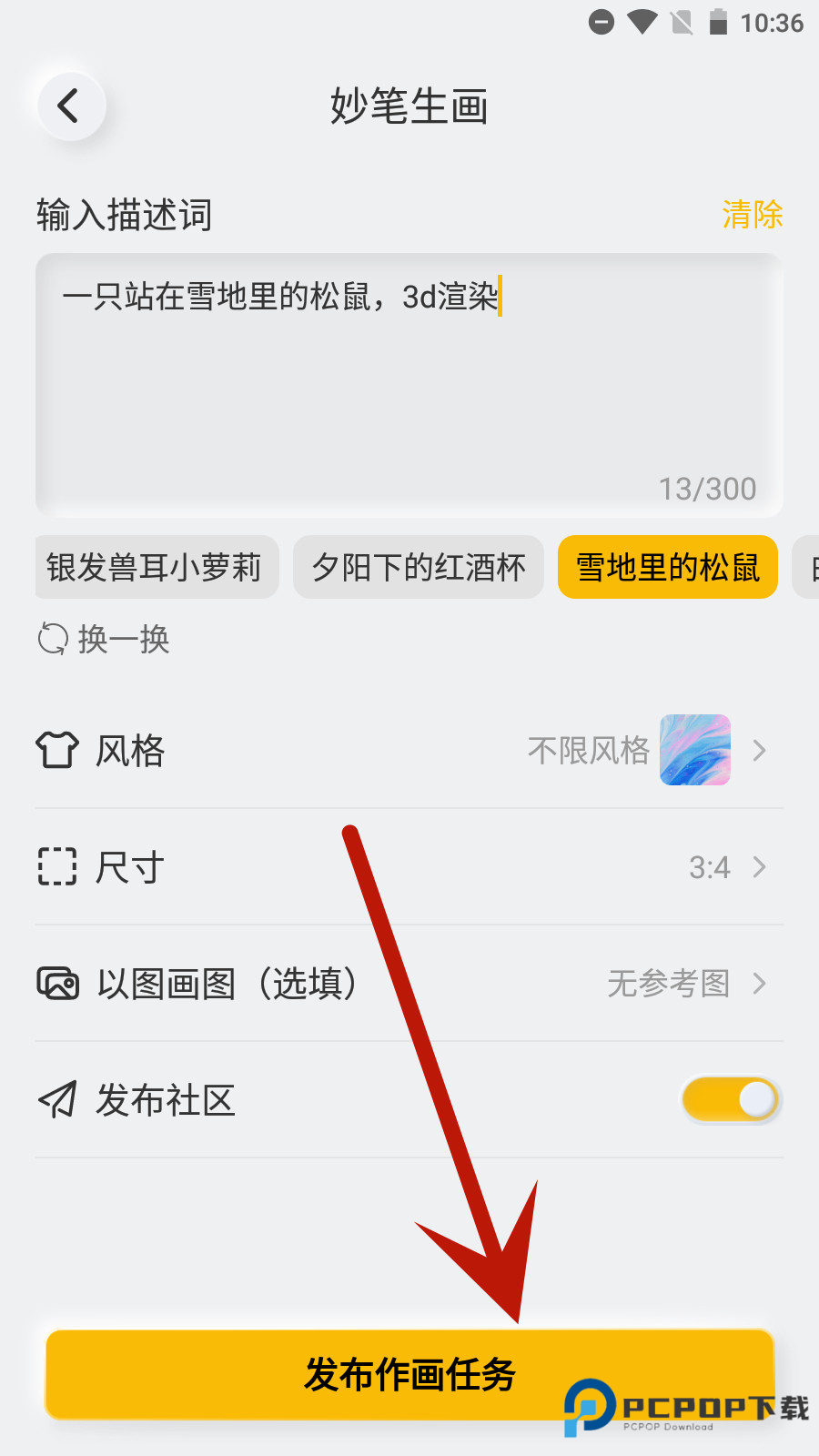This screenshot has width=819, height=1456.
Task: Click the 换一换 refresh icon
Action: [x=53, y=640]
